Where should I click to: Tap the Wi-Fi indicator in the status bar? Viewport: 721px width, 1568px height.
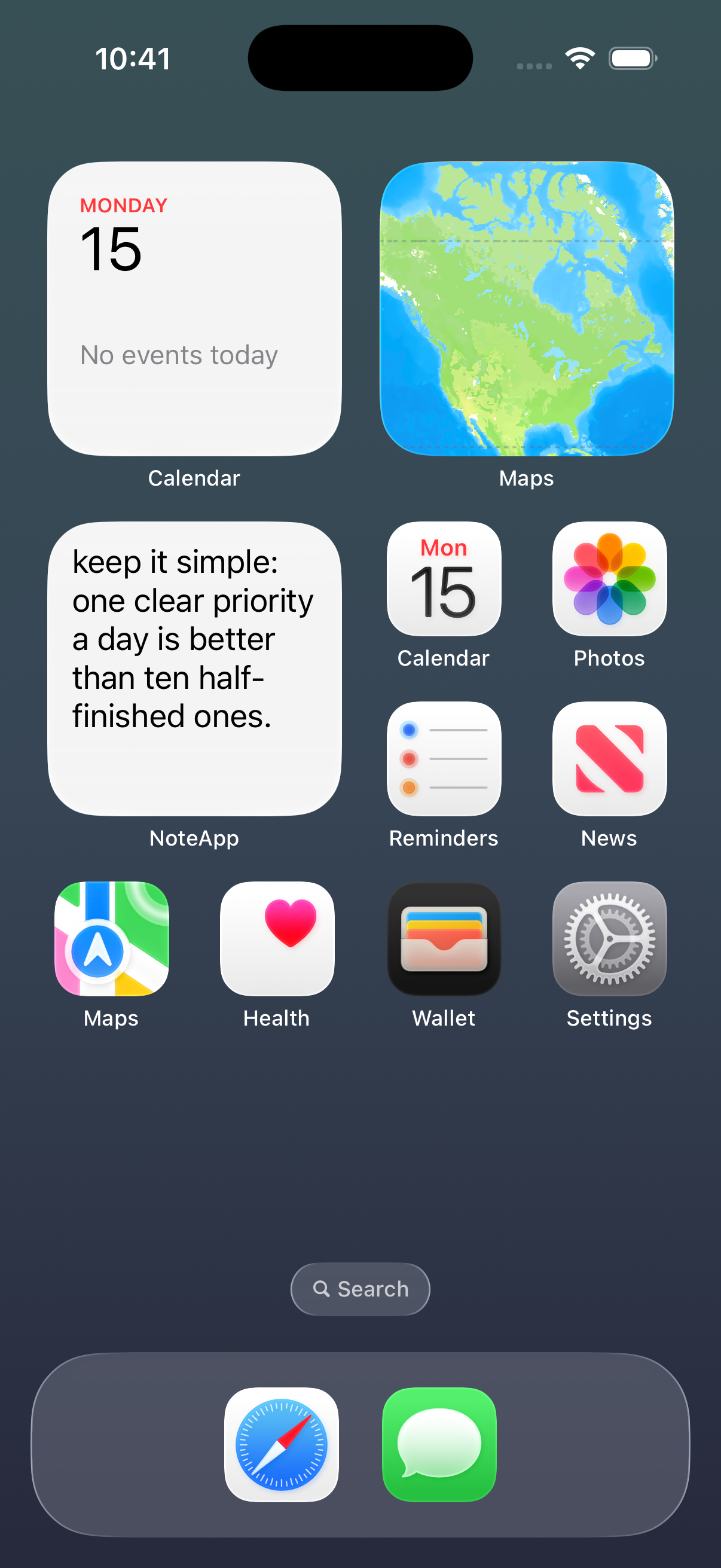[579, 58]
